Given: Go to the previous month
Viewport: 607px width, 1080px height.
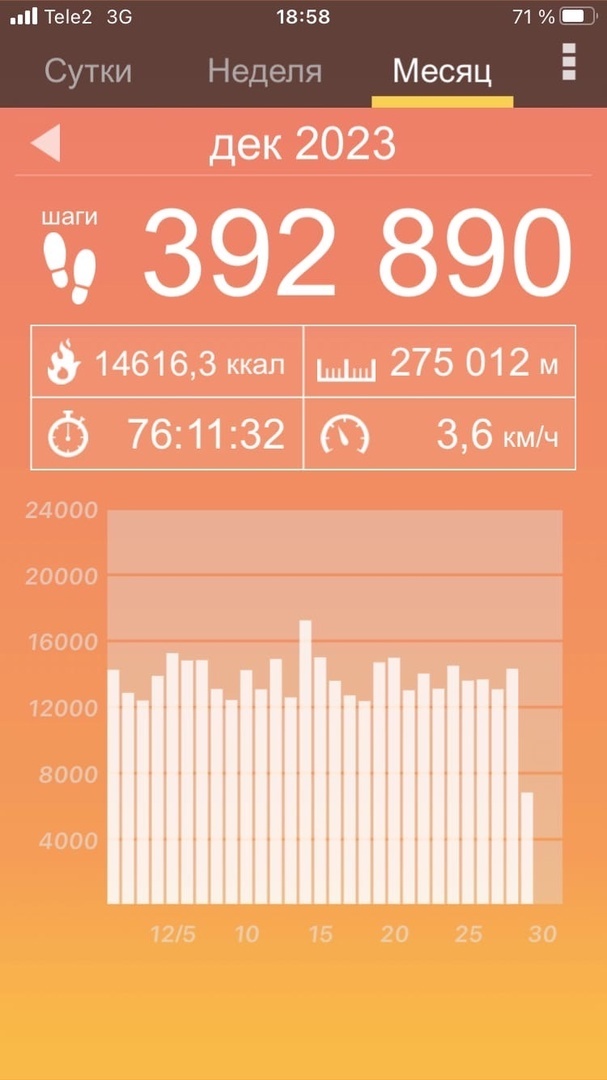Looking at the screenshot, I should [x=46, y=143].
